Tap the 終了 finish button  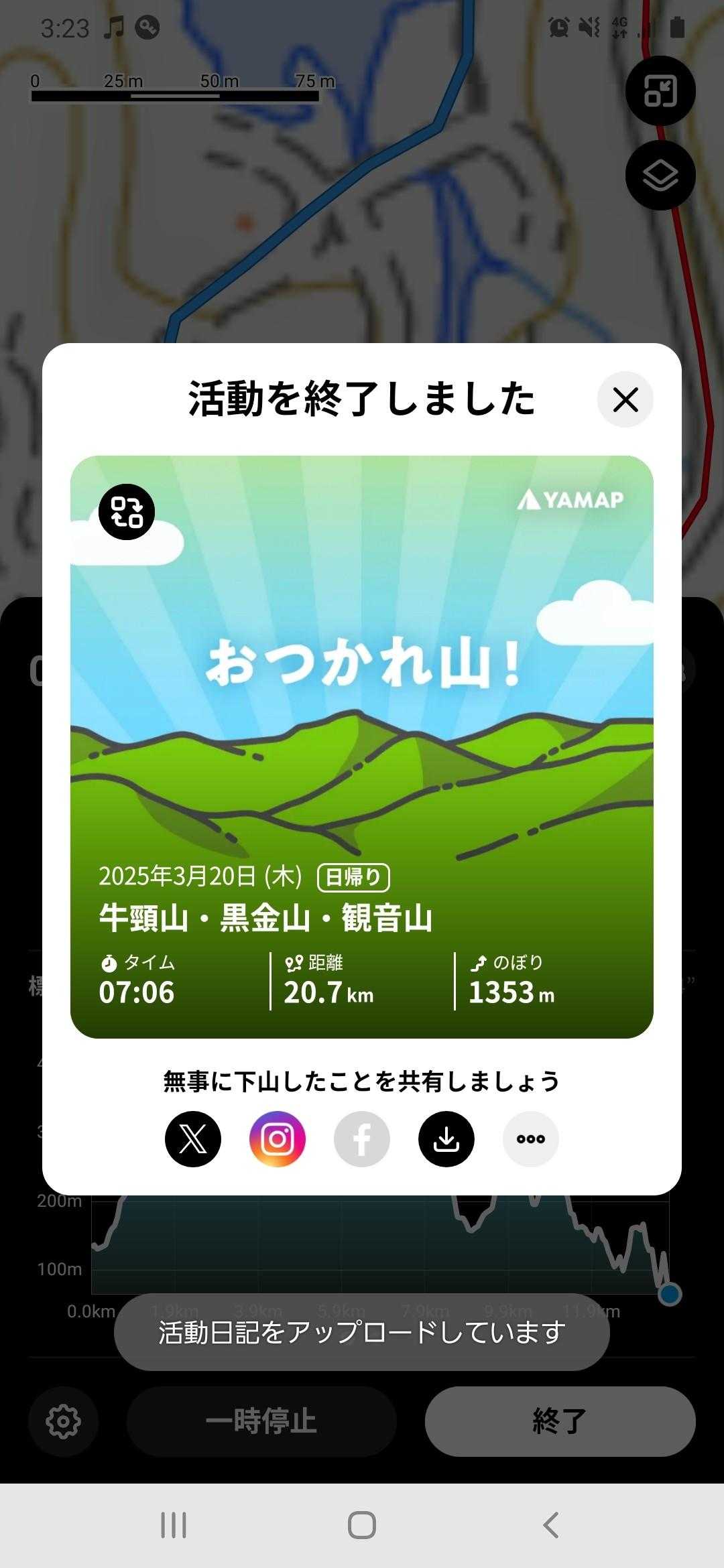coord(560,1421)
